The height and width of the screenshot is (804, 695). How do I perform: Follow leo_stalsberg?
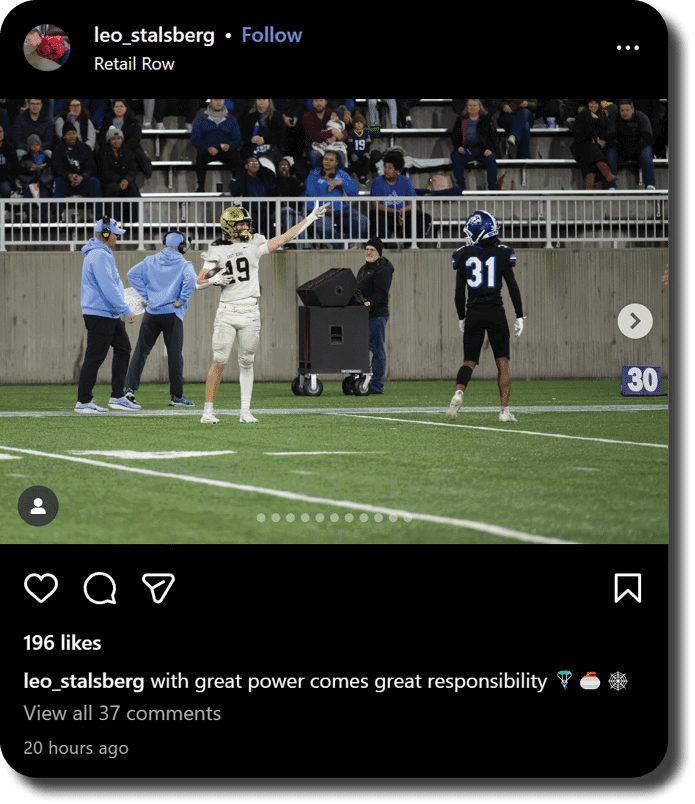pyautogui.click(x=271, y=35)
